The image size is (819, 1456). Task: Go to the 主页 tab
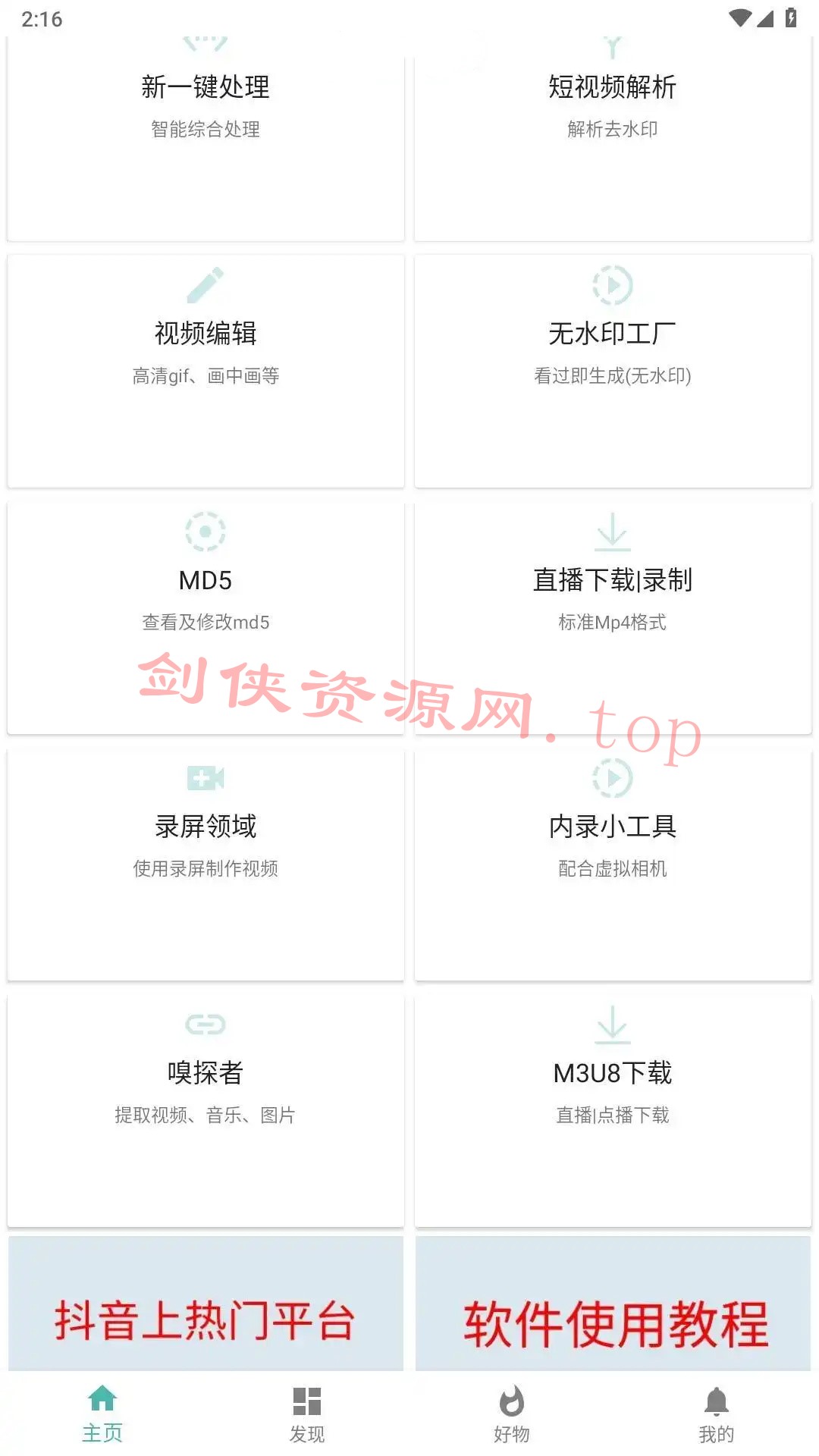point(102,1415)
